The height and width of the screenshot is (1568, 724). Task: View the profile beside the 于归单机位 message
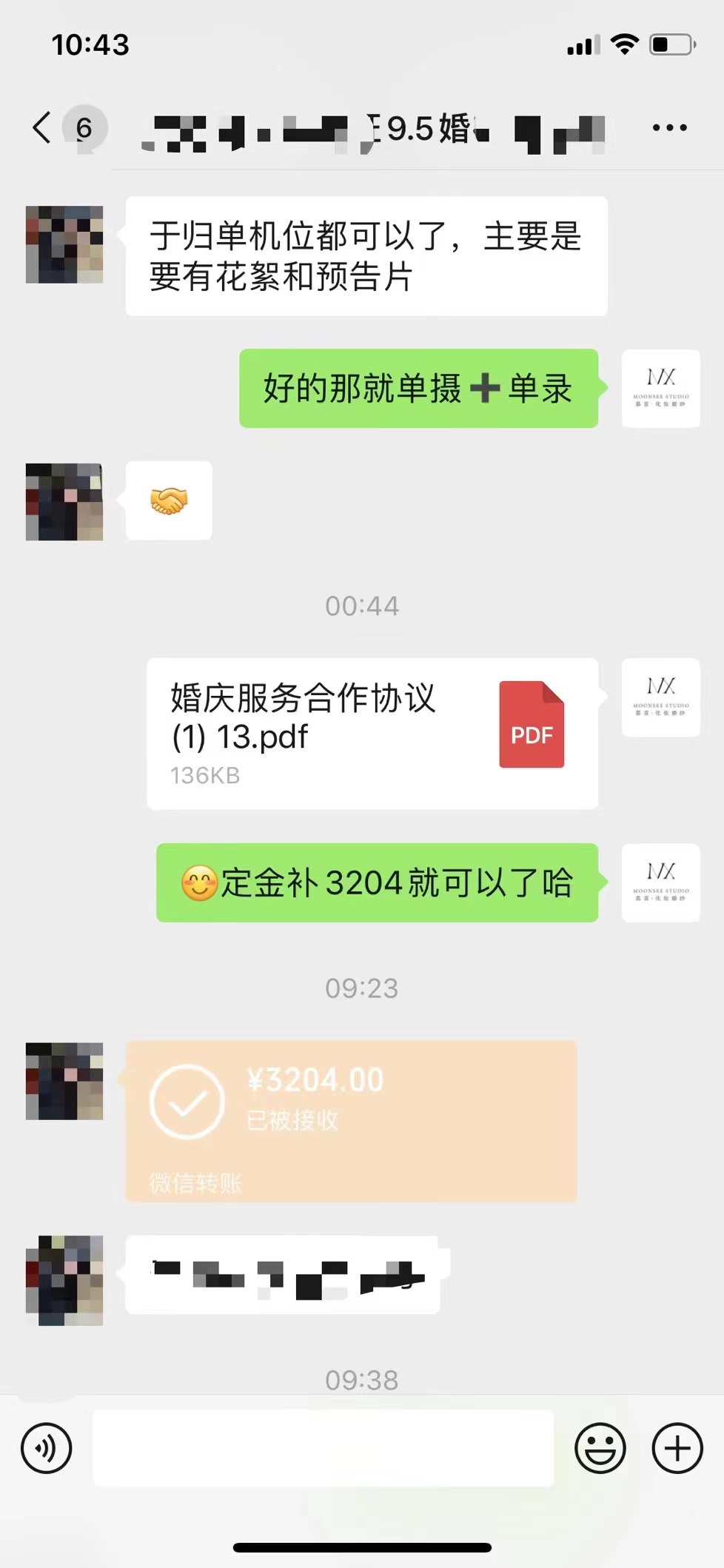pos(64,244)
